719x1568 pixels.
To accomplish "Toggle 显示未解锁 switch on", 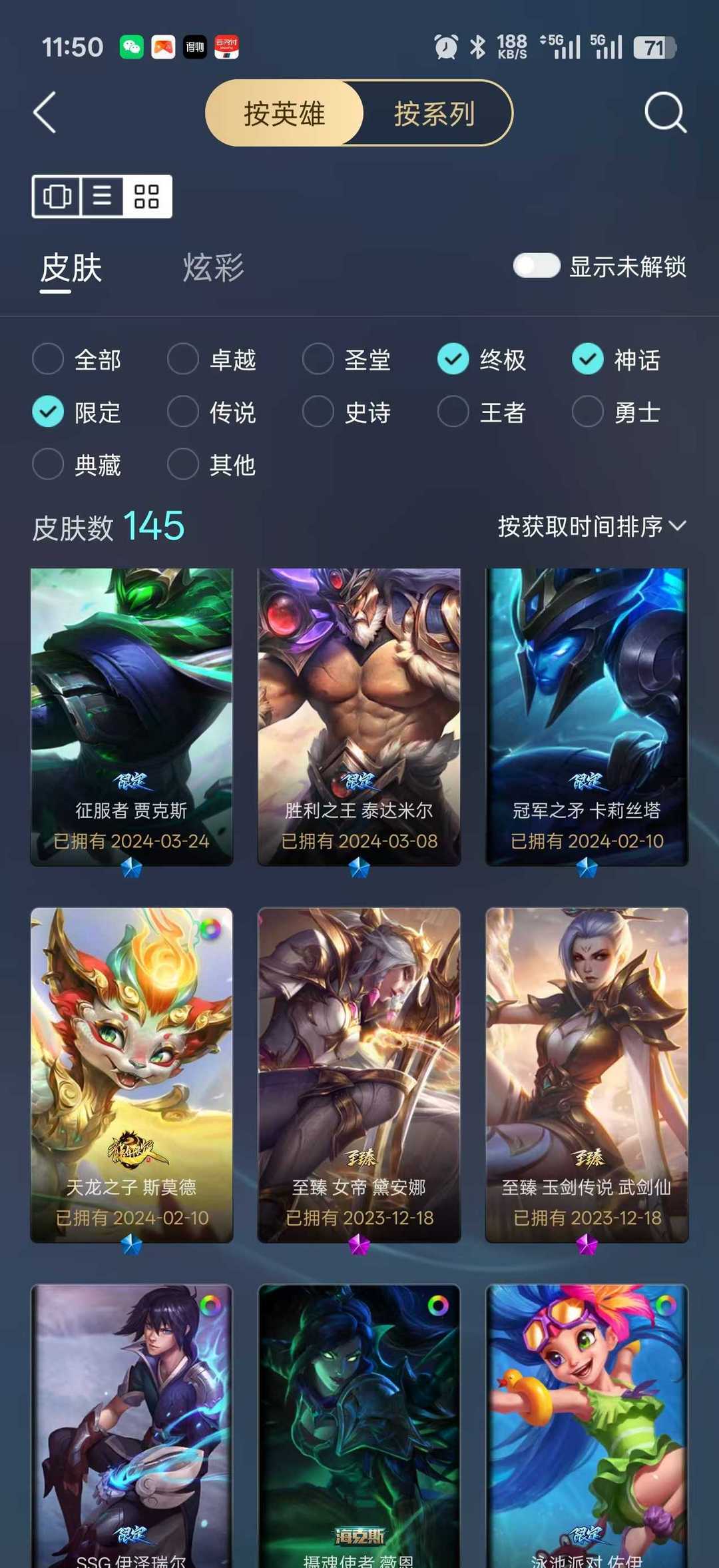I will point(537,266).
